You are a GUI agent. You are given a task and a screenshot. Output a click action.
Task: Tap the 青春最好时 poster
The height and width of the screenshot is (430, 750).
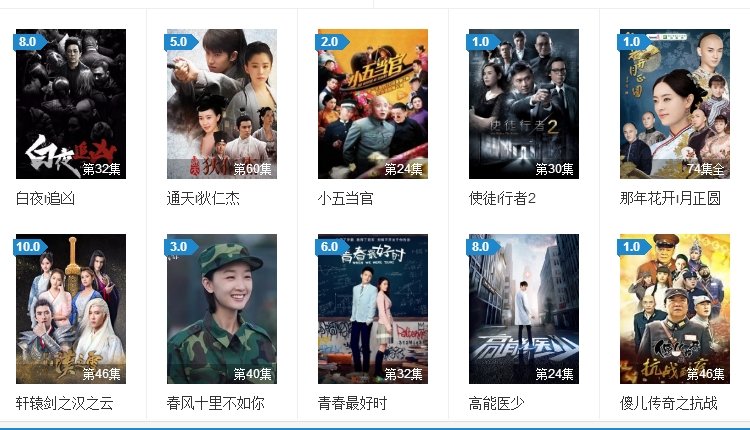(x=373, y=309)
